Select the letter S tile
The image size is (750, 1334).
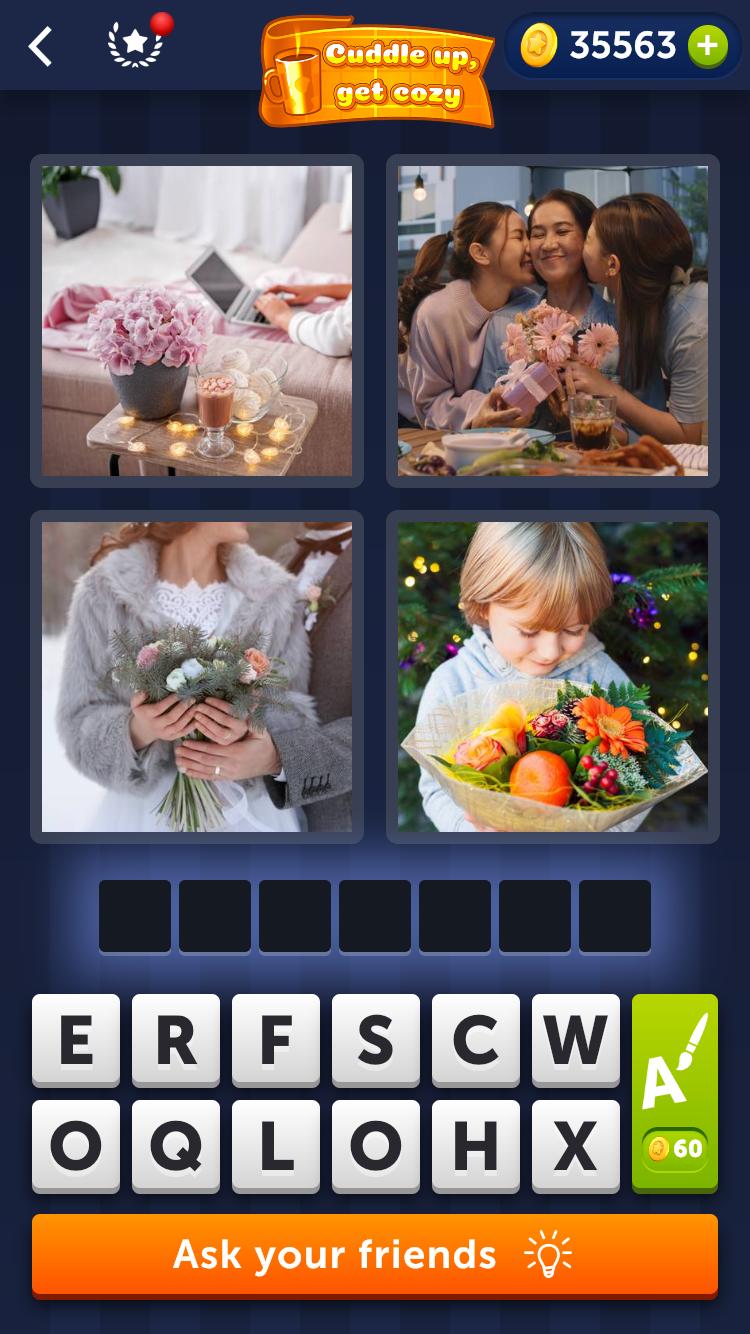[x=376, y=1040]
